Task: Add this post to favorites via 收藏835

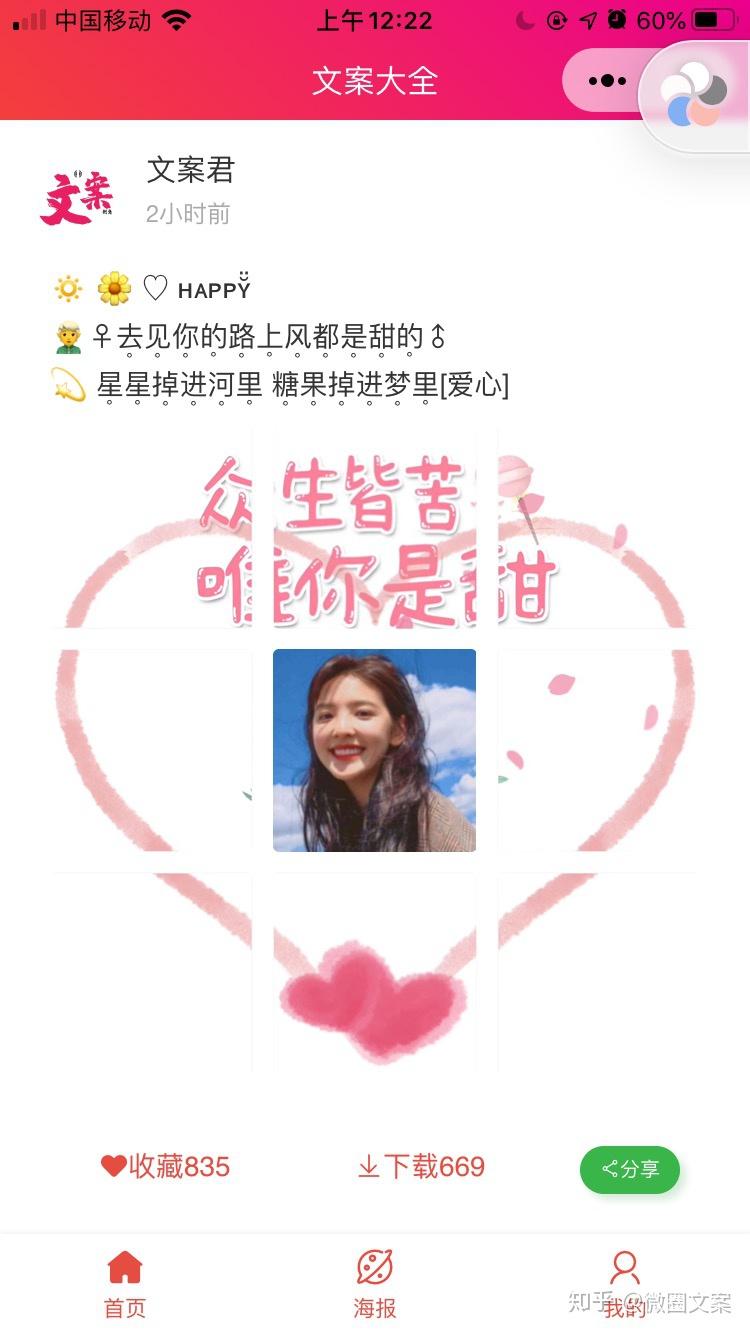Action: 166,1166
